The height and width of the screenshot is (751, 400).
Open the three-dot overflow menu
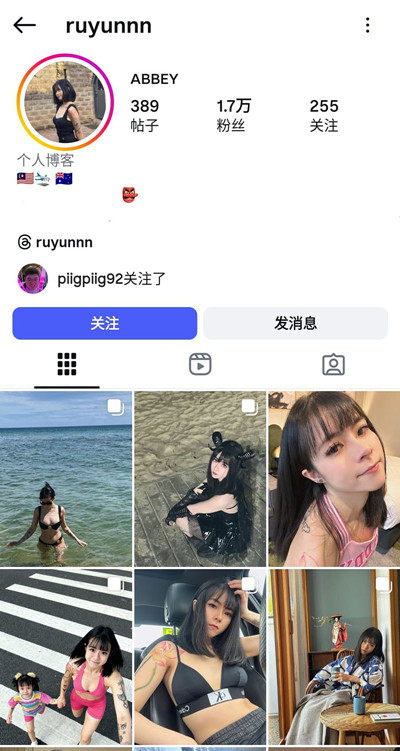click(367, 25)
